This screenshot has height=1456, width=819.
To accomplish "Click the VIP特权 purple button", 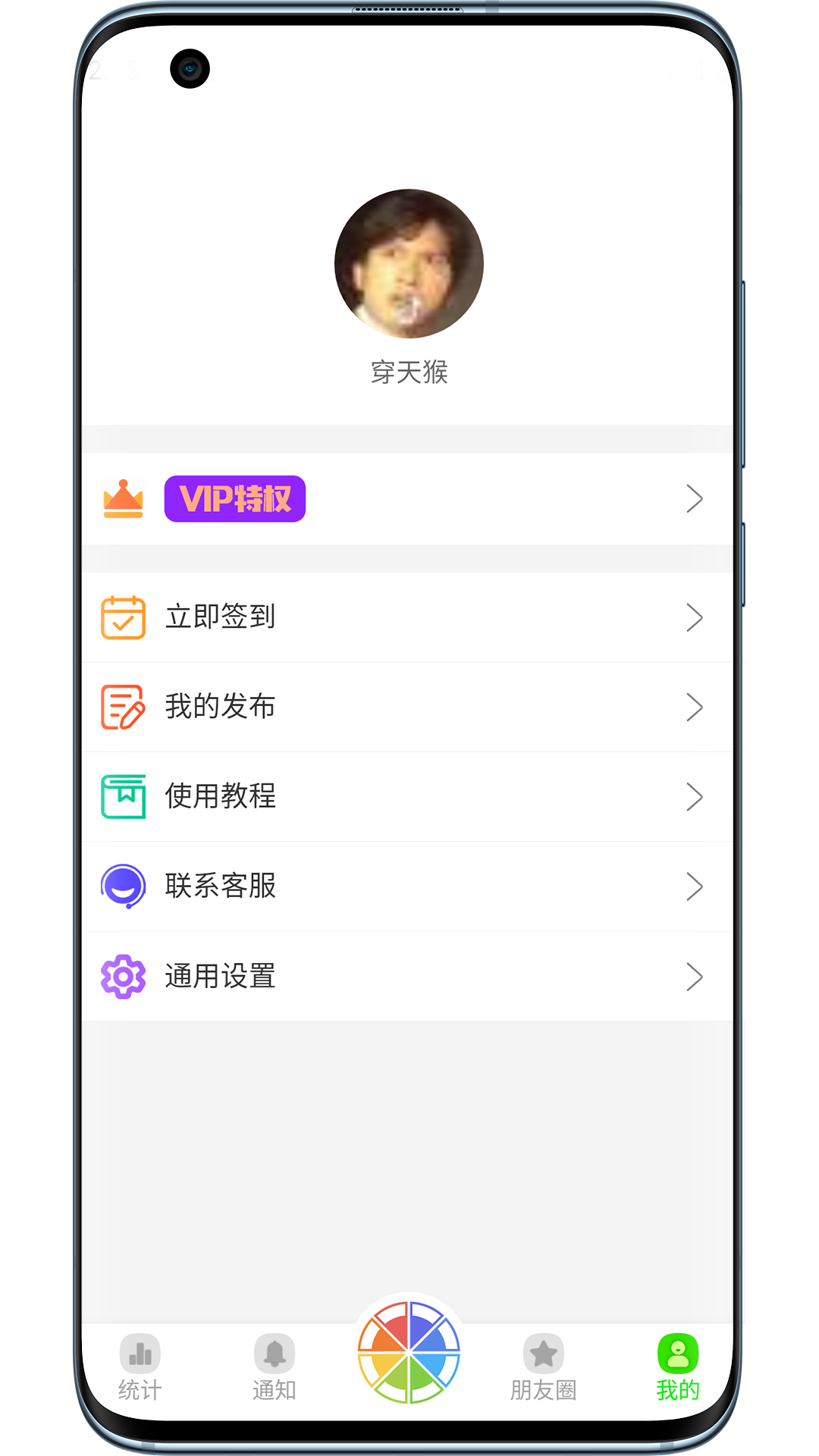I will coord(235,500).
